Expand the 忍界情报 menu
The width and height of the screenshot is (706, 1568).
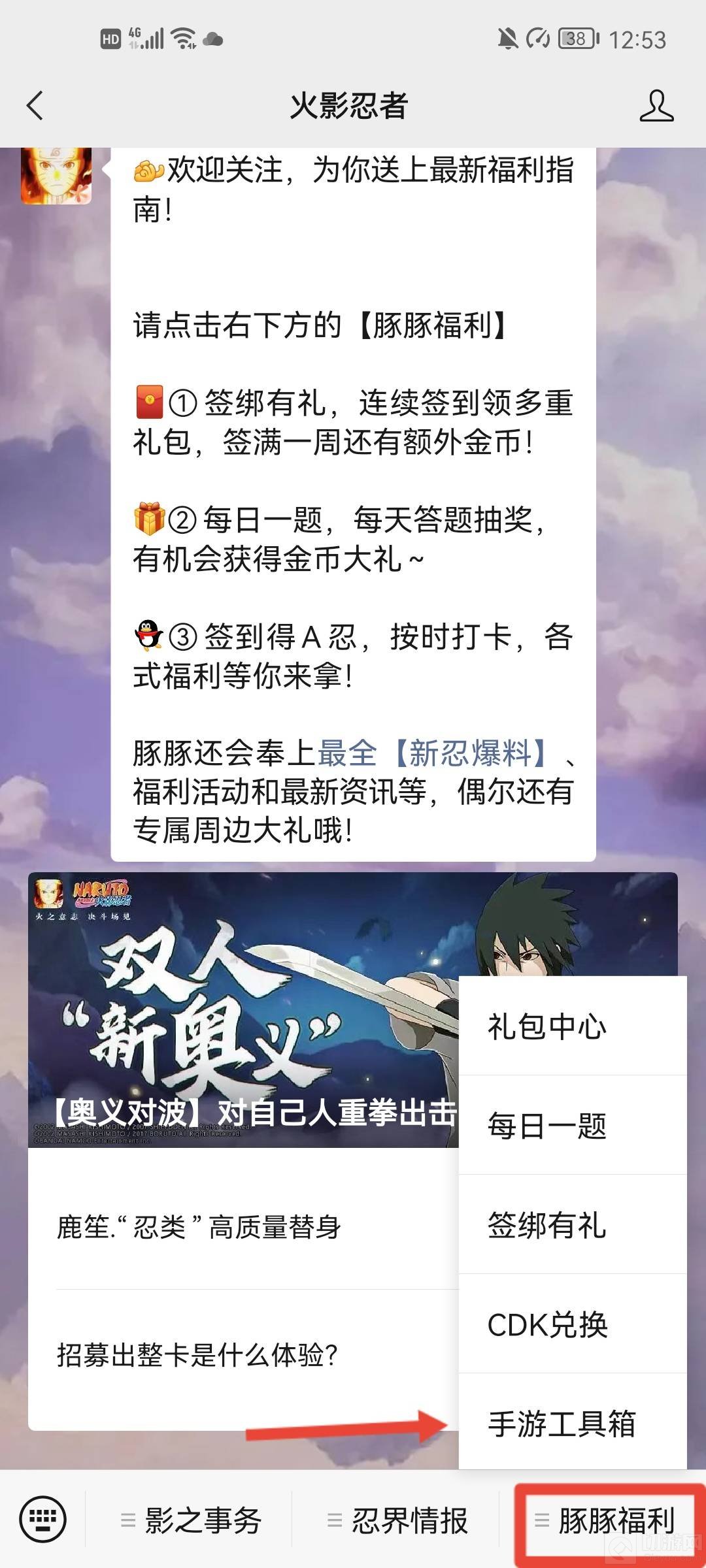(x=397, y=1520)
